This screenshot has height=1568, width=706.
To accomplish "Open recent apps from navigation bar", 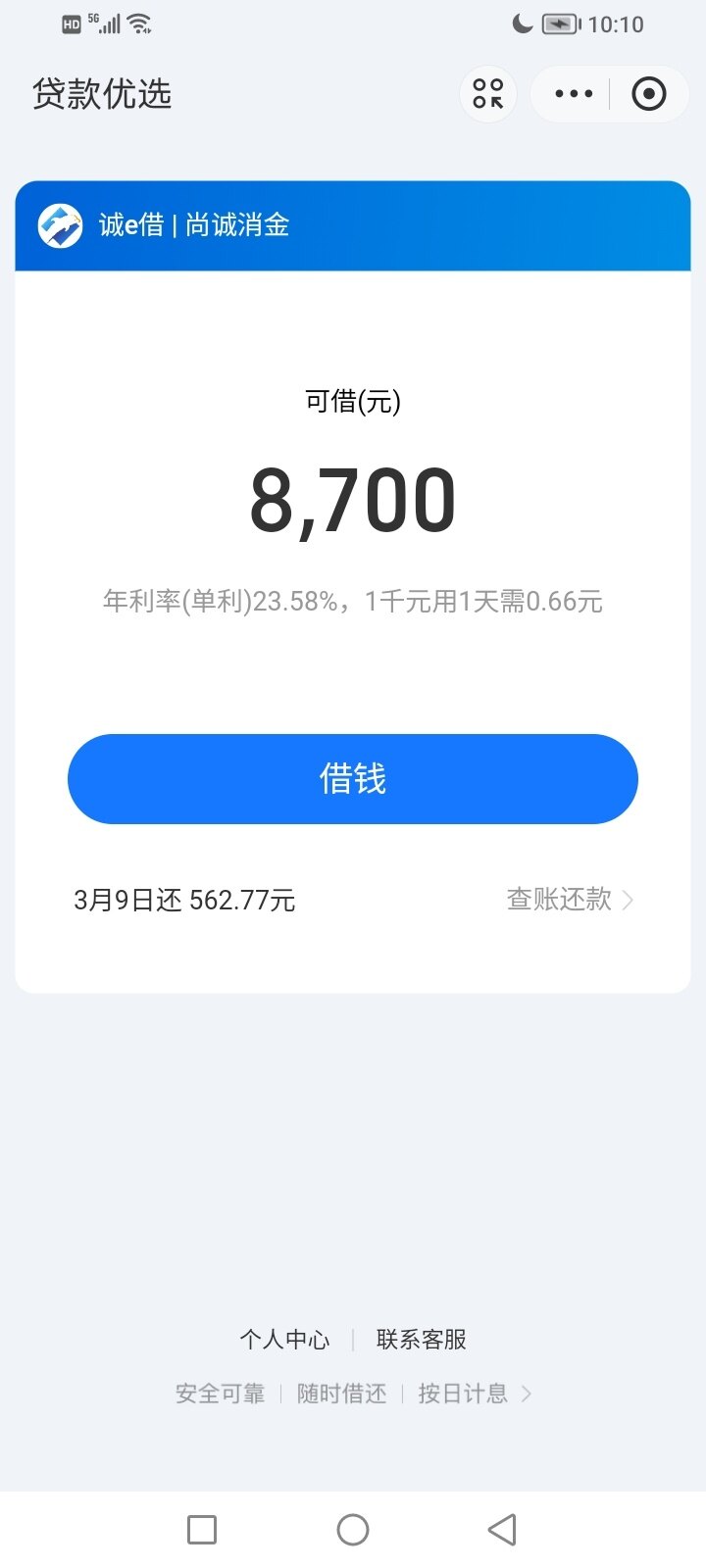I will (x=202, y=1530).
